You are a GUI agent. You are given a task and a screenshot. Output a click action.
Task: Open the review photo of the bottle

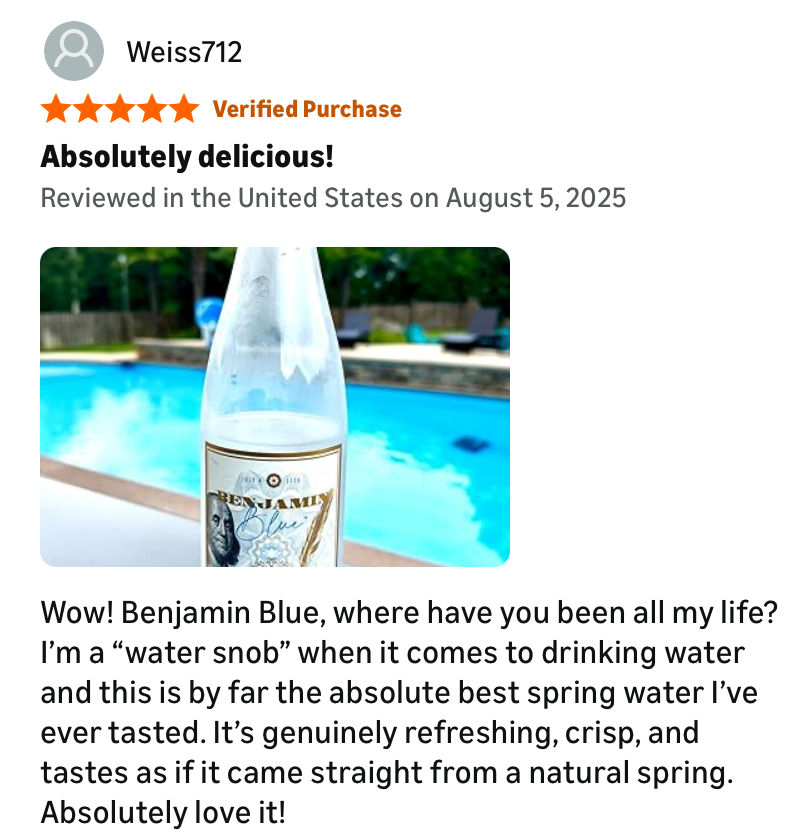pyautogui.click(x=275, y=406)
